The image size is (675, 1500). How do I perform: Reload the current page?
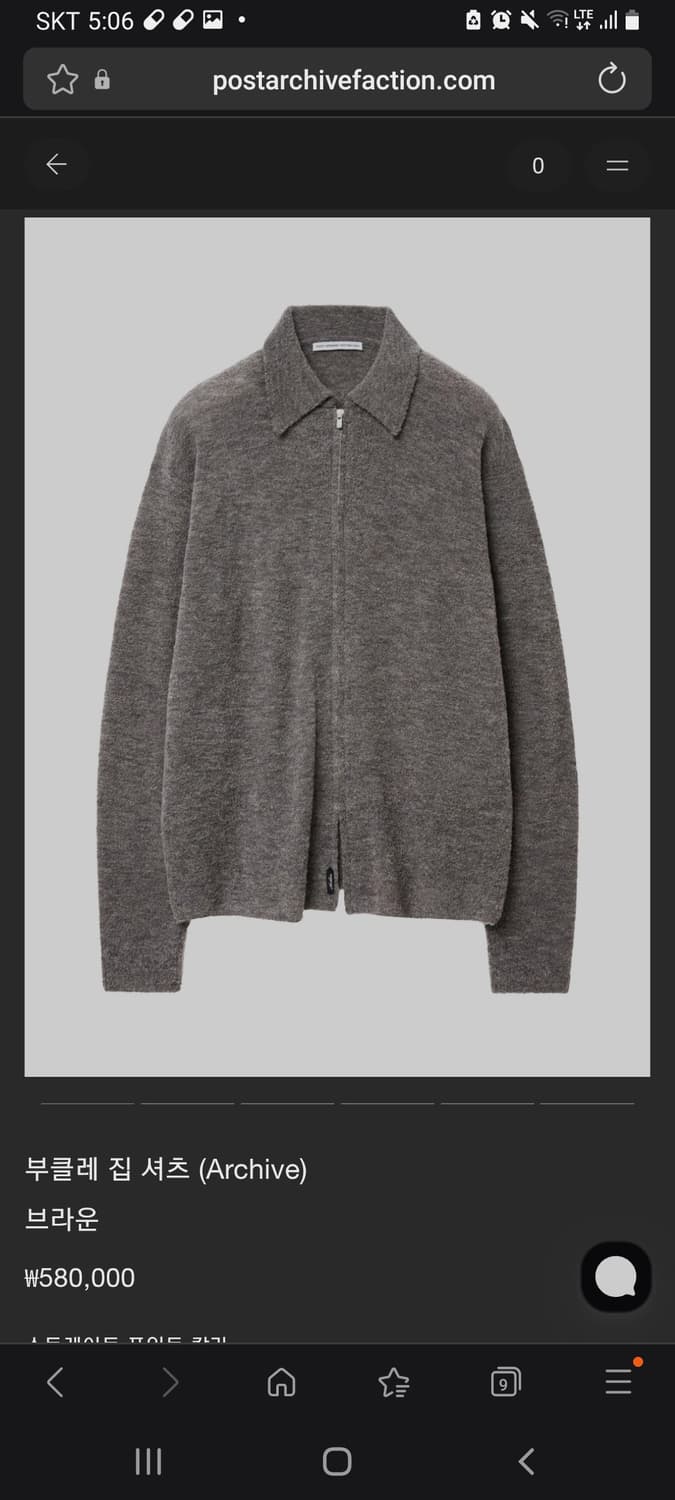click(611, 80)
